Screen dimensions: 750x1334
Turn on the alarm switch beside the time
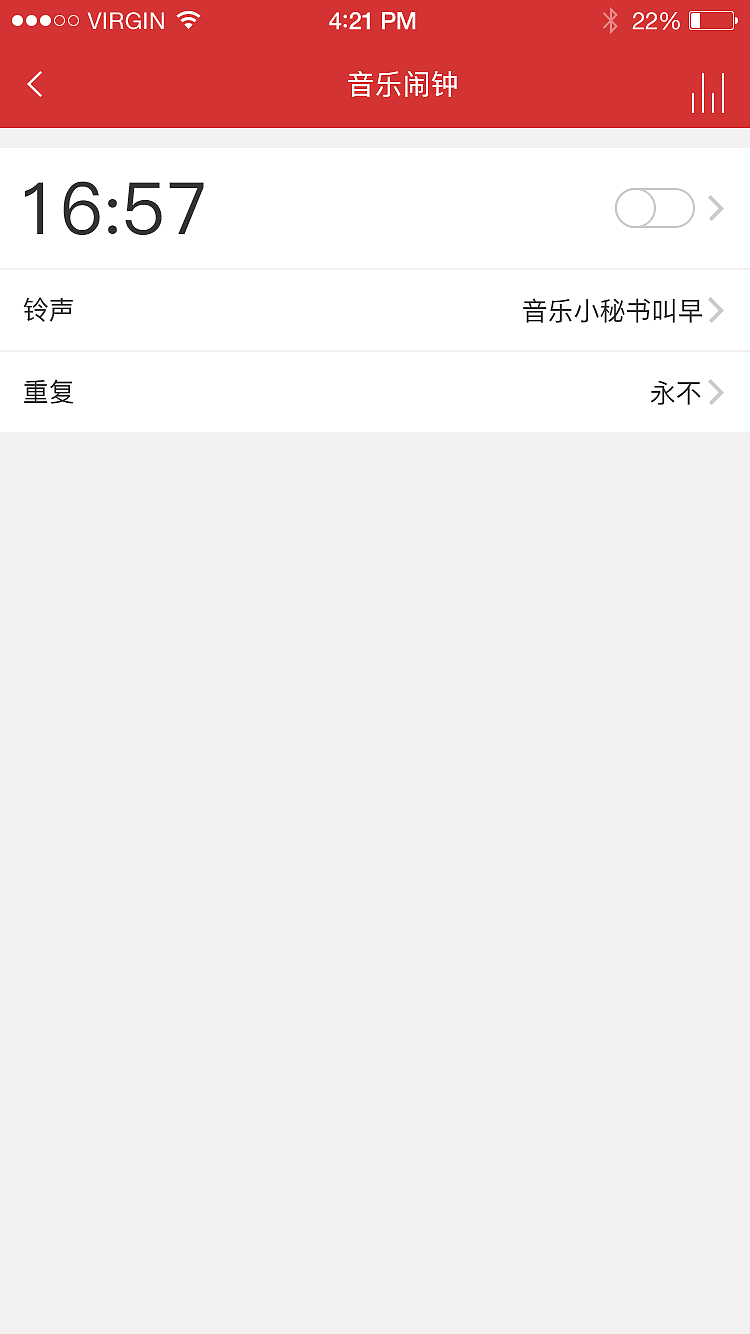(654, 208)
